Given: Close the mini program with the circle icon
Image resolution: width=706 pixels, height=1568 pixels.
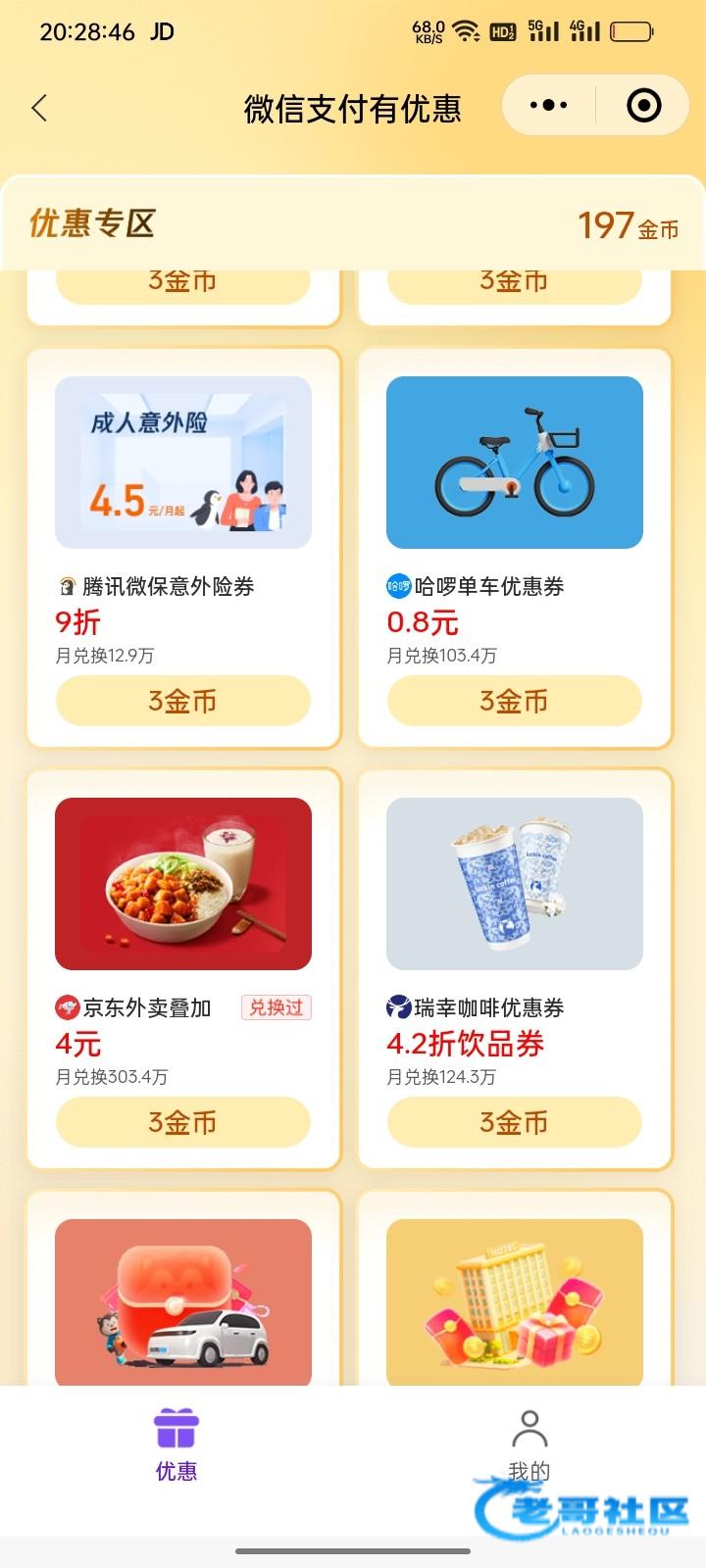Looking at the screenshot, I should (x=643, y=106).
